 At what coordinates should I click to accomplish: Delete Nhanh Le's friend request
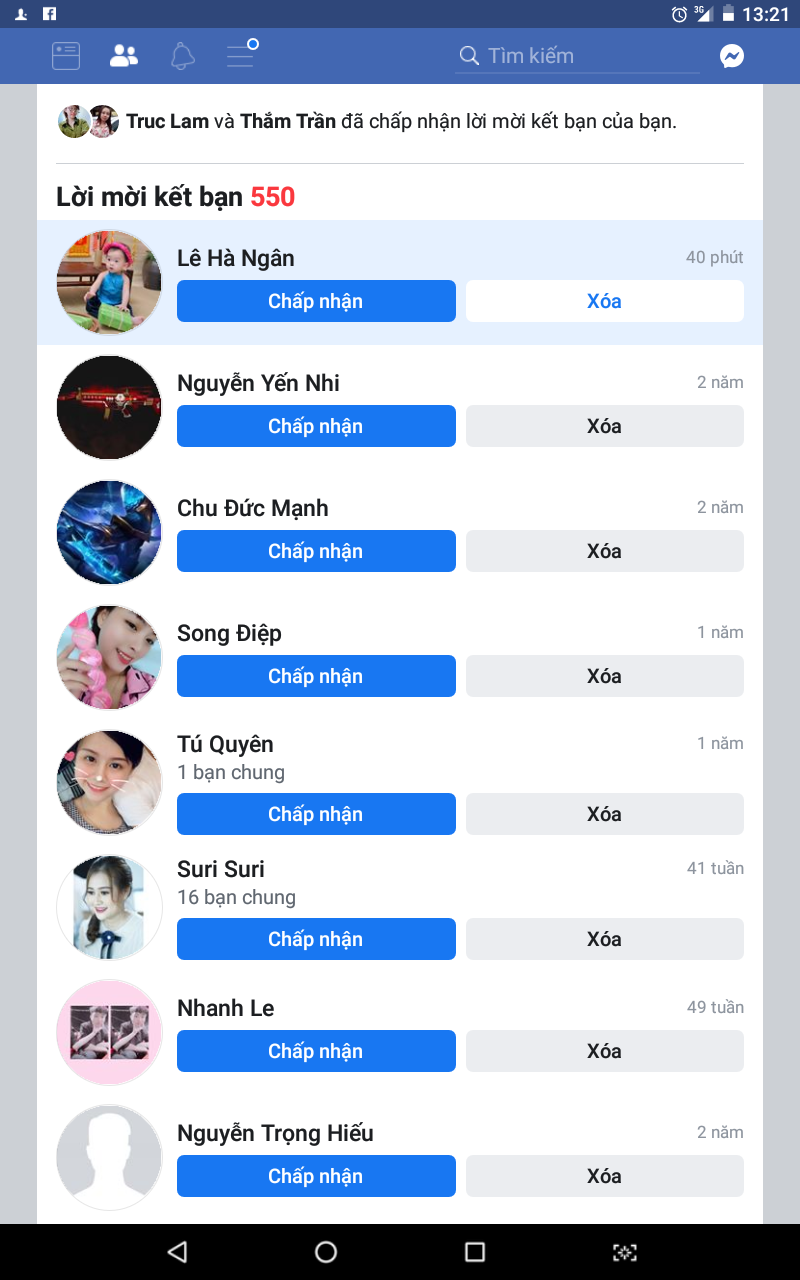pyautogui.click(x=604, y=1051)
